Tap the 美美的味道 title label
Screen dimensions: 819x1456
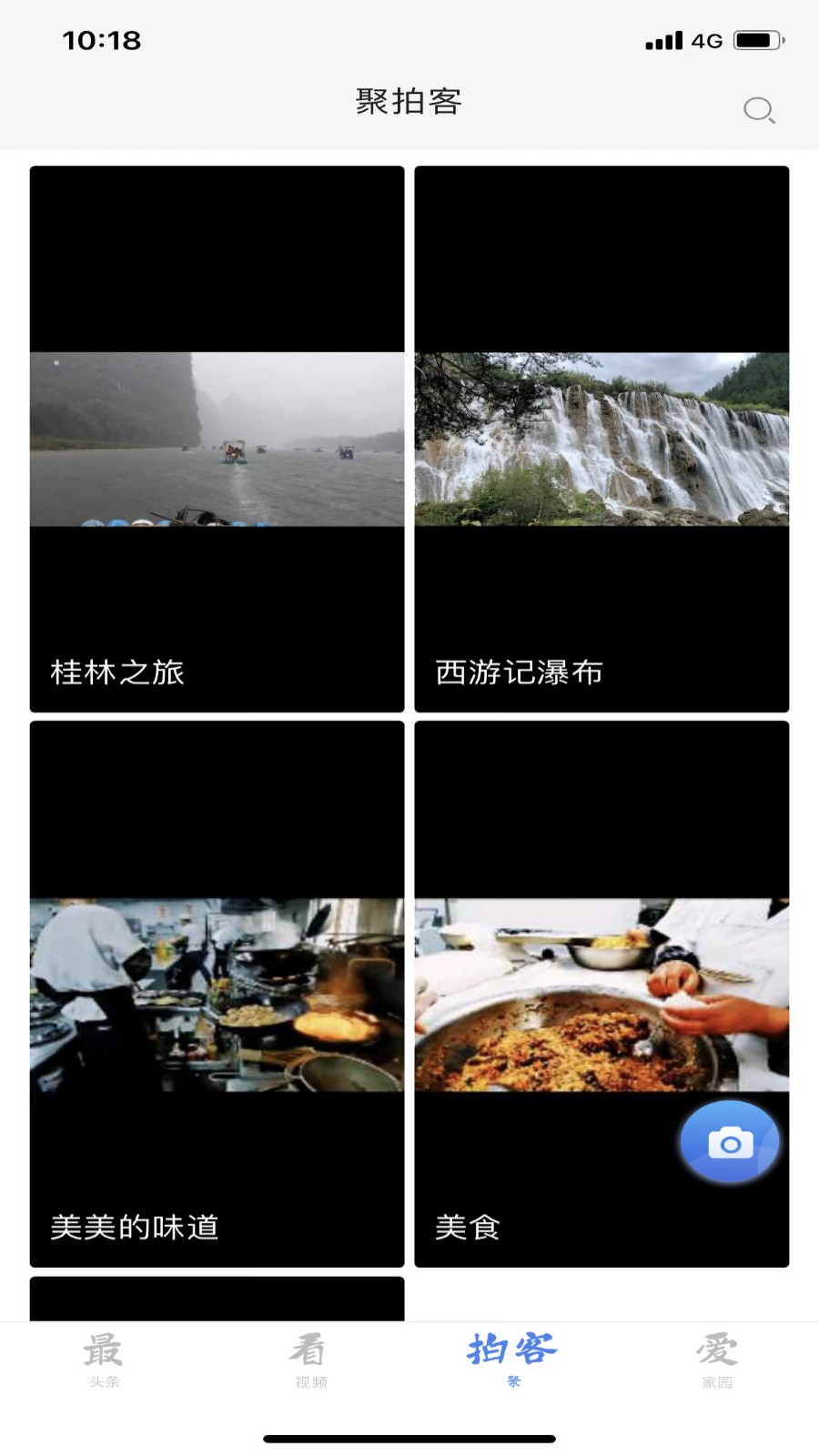135,1227
